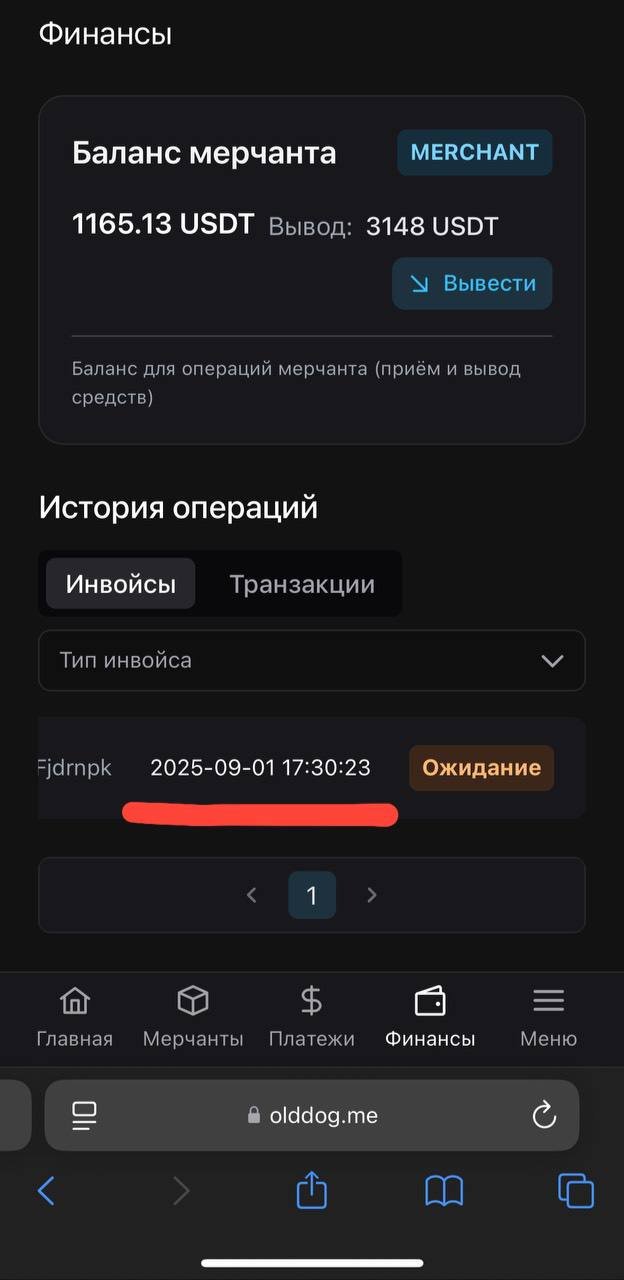Tap the Вывести withdraw button
The image size is (624, 1280).
472,283
